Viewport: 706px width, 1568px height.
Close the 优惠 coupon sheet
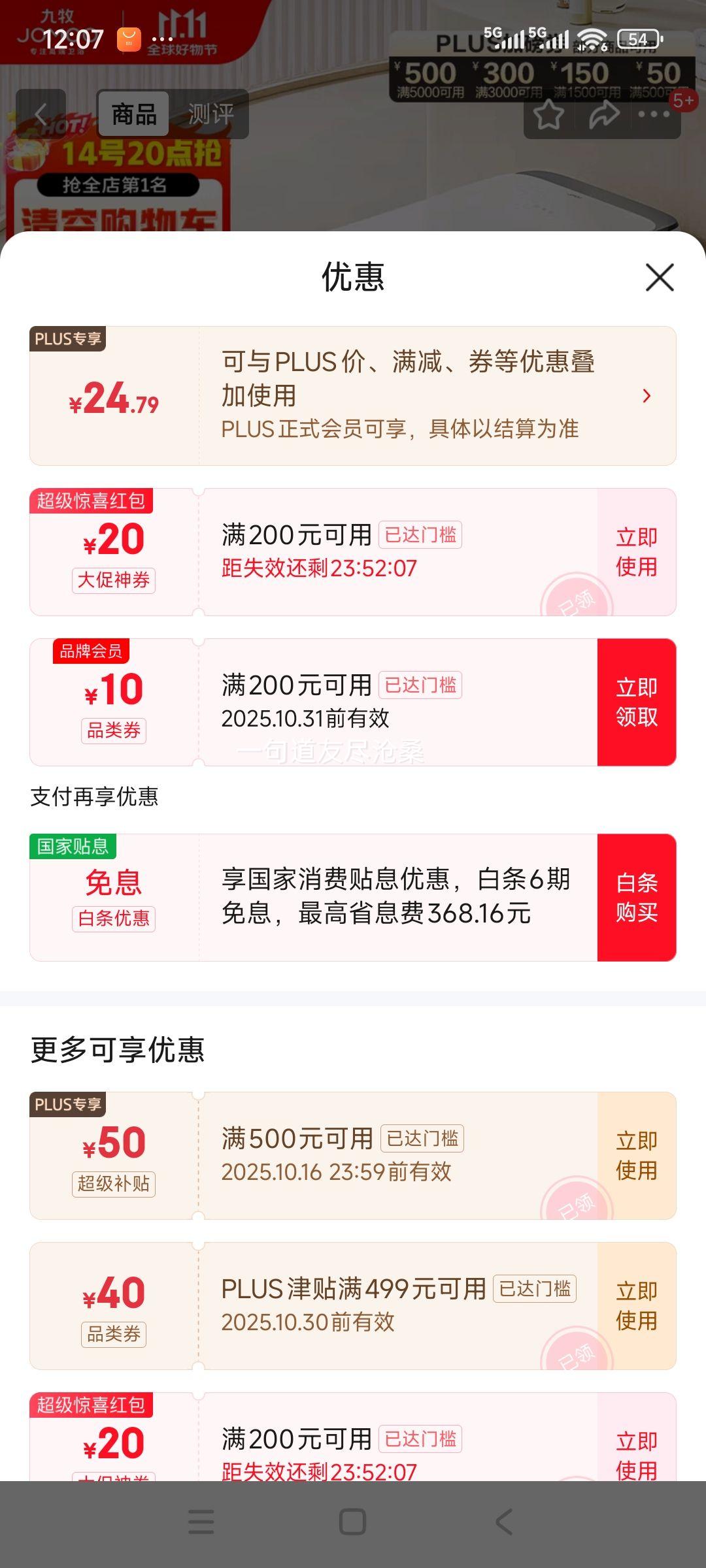pyautogui.click(x=660, y=278)
